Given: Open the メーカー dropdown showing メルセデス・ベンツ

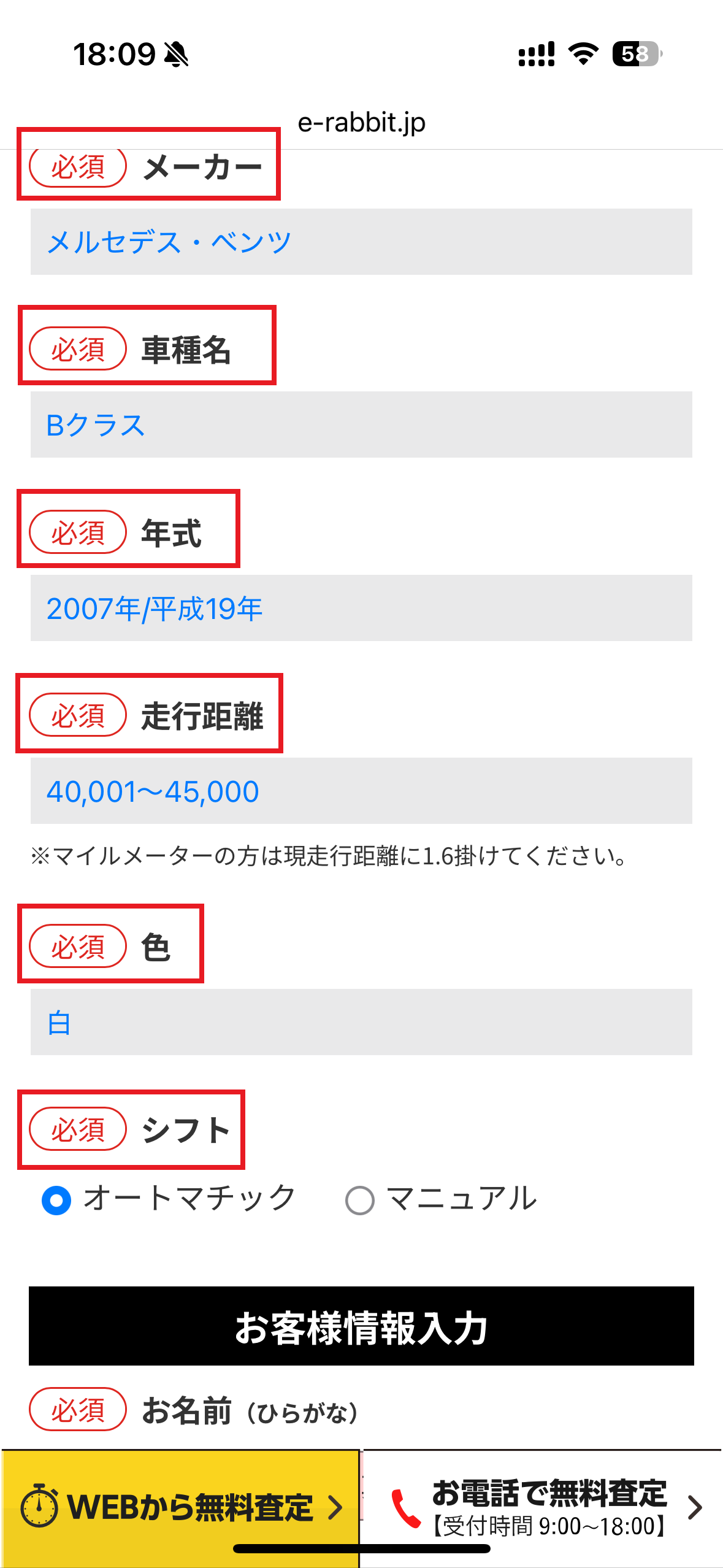Looking at the screenshot, I should coord(361,242).
